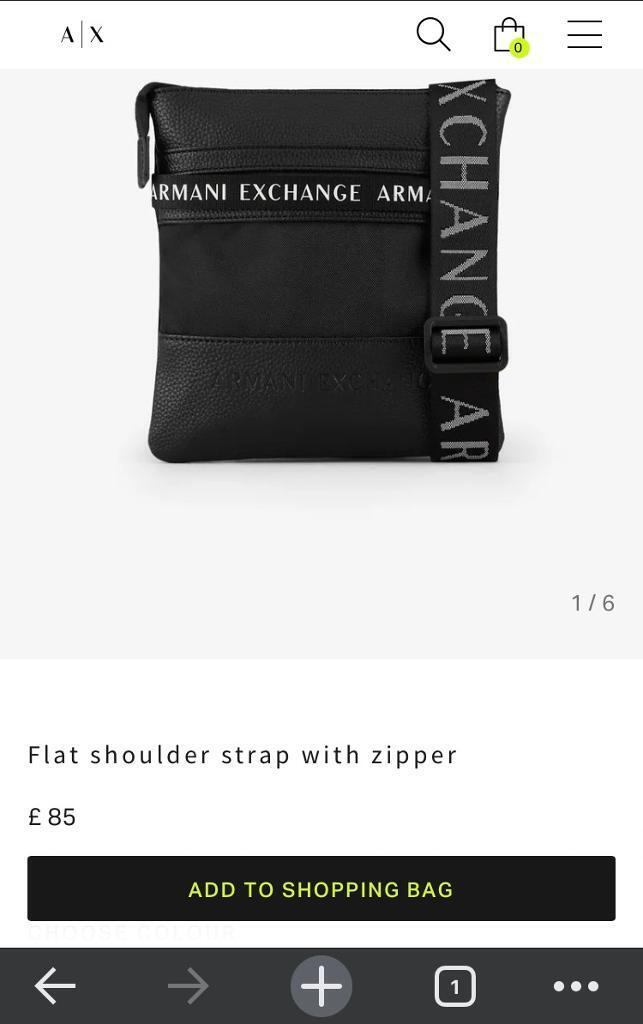Screen dimensions: 643x1024
Task: View the shopping bag
Action: (x=509, y=35)
